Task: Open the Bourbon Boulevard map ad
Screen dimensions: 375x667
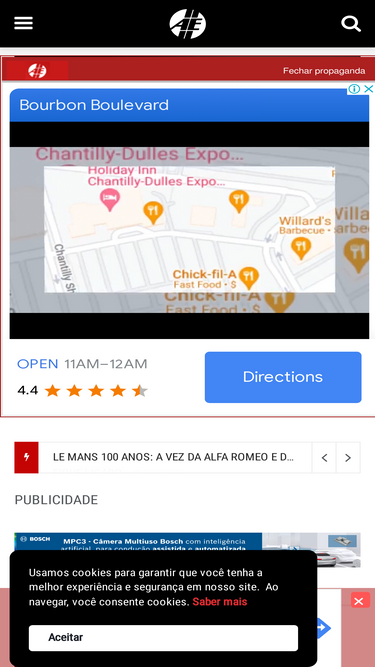Action: (x=189, y=230)
